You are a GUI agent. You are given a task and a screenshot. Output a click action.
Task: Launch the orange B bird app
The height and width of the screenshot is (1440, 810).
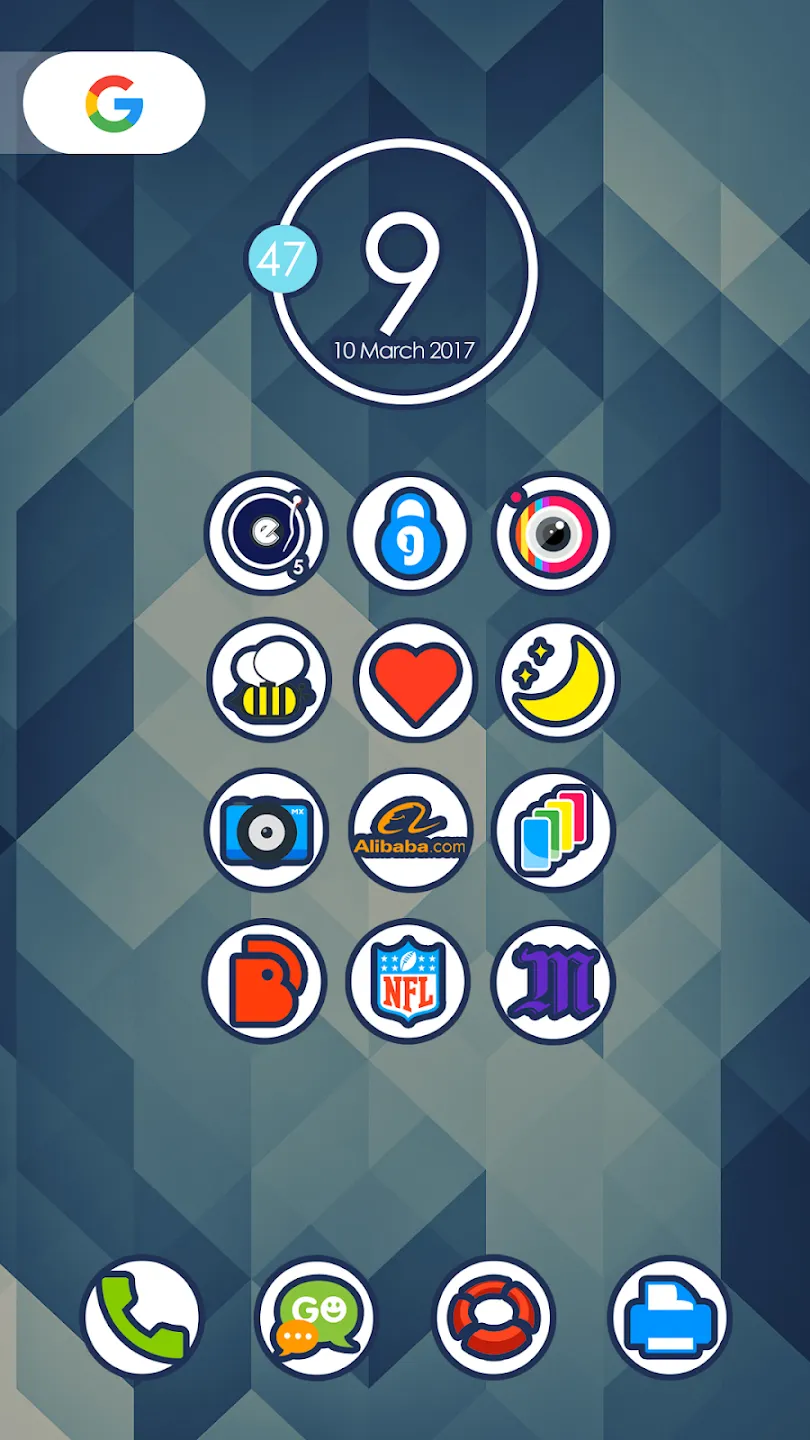pyautogui.click(x=264, y=981)
